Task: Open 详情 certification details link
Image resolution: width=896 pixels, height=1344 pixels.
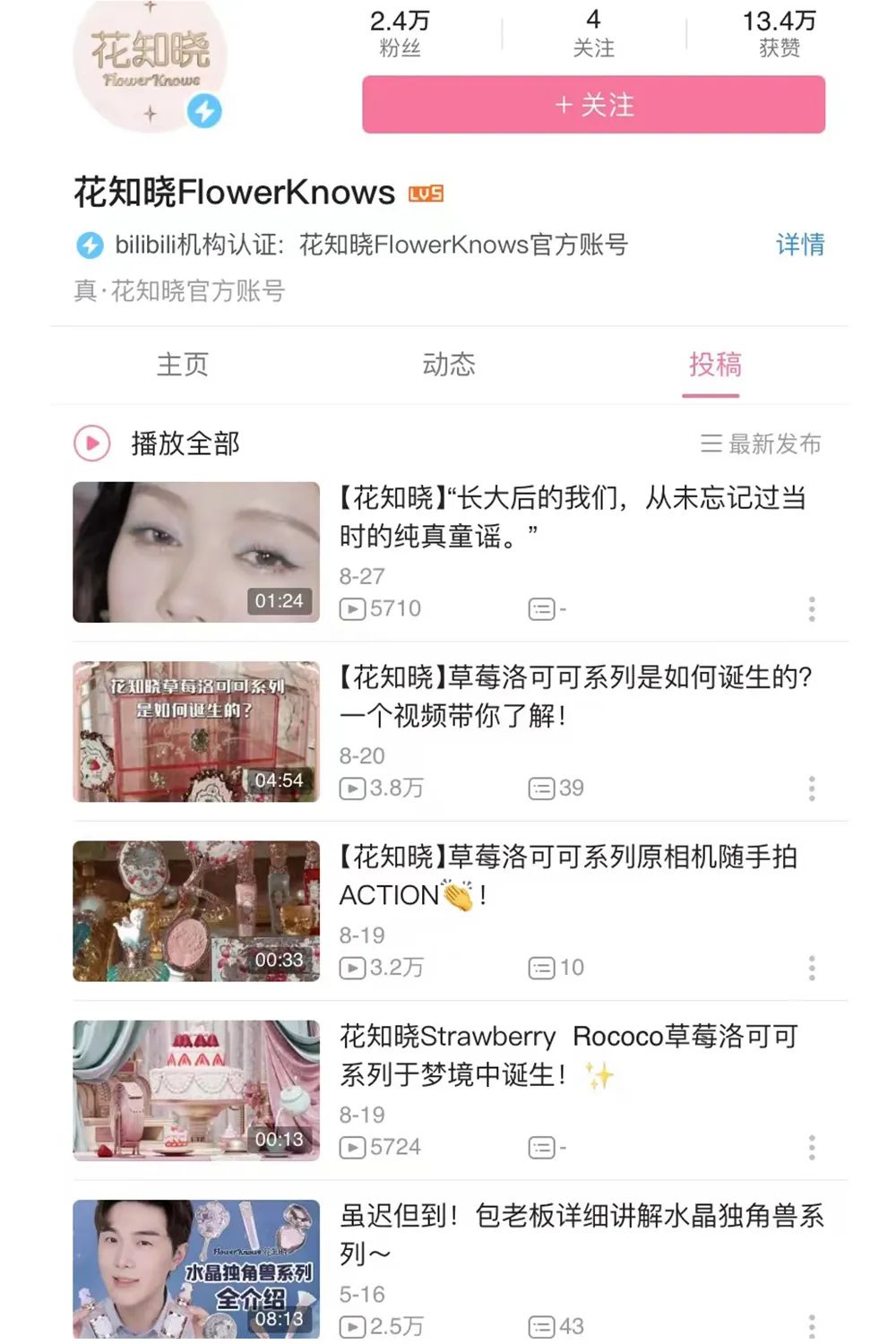Action: pos(799,245)
